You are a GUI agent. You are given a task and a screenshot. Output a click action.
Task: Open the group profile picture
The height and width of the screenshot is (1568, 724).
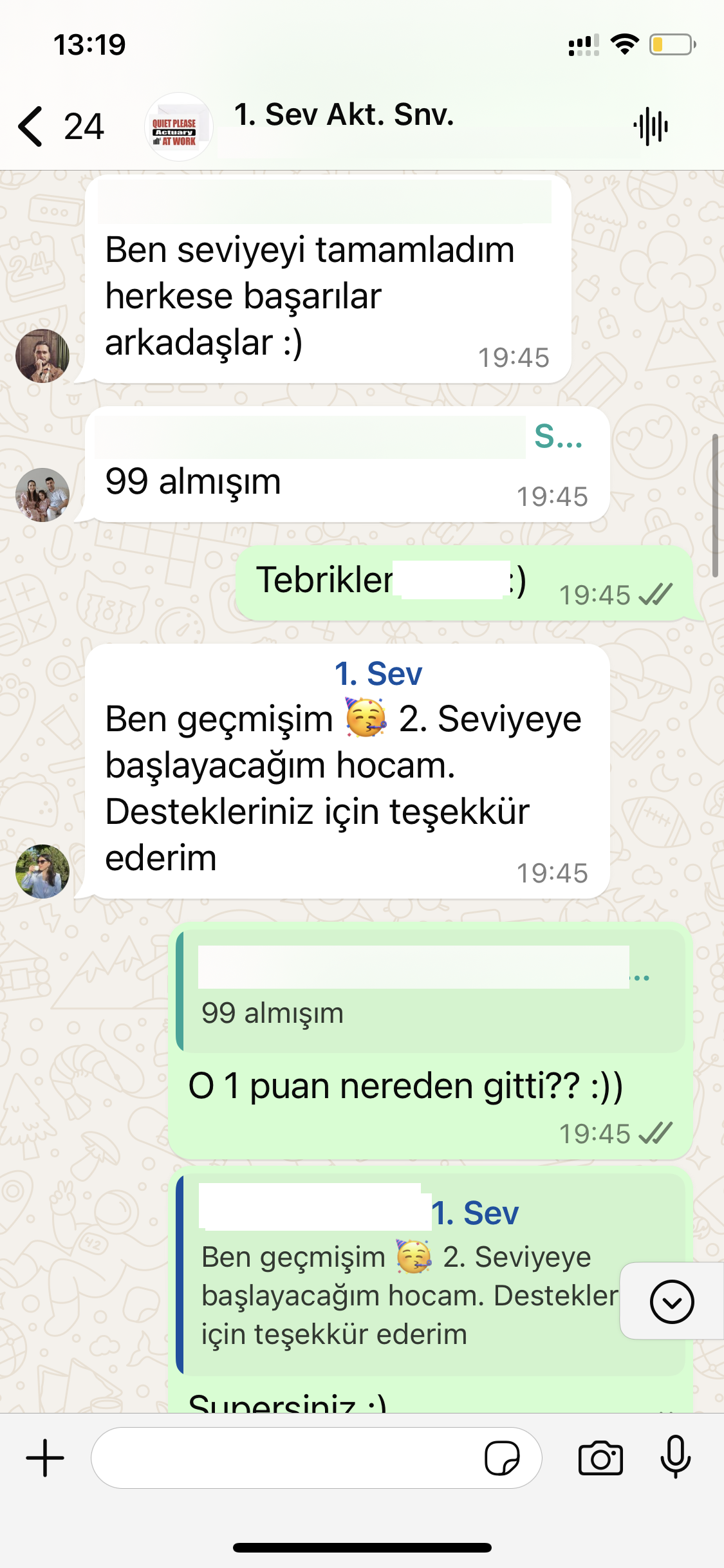[178, 127]
